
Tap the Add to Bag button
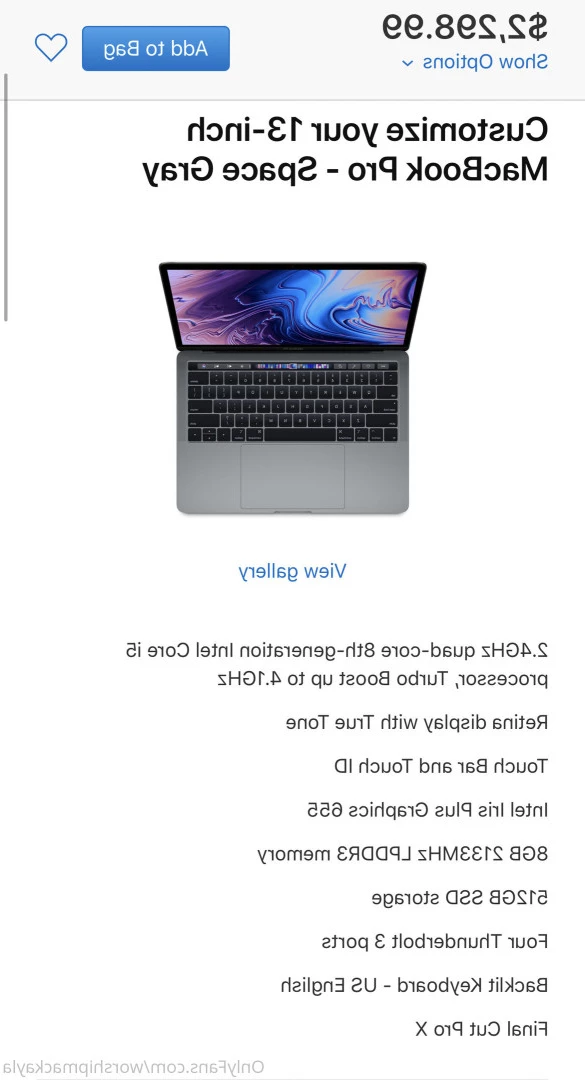pos(156,48)
